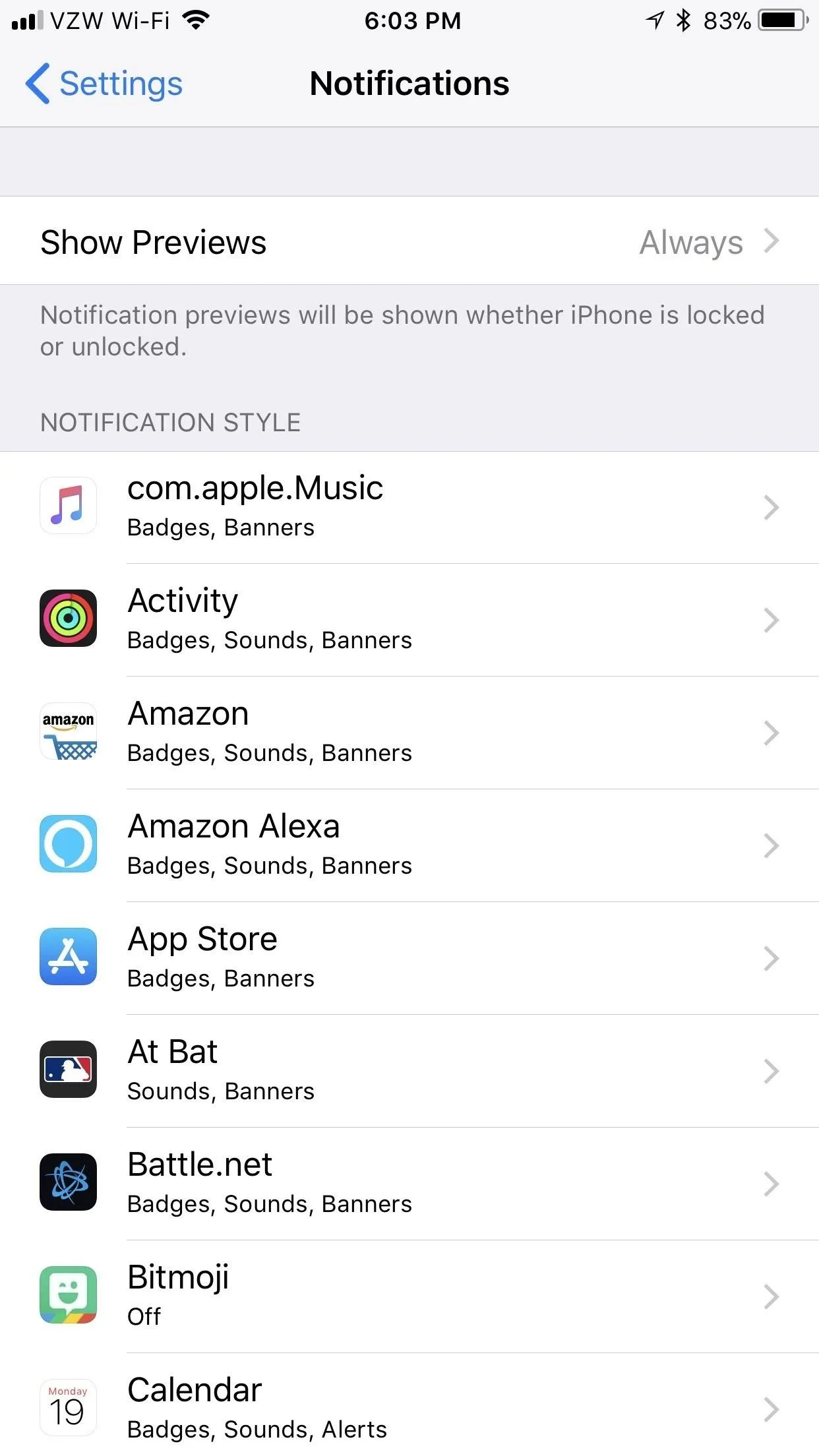This screenshot has width=819, height=1456.
Task: Open Battle.net notification settings
Action: 409,1184
